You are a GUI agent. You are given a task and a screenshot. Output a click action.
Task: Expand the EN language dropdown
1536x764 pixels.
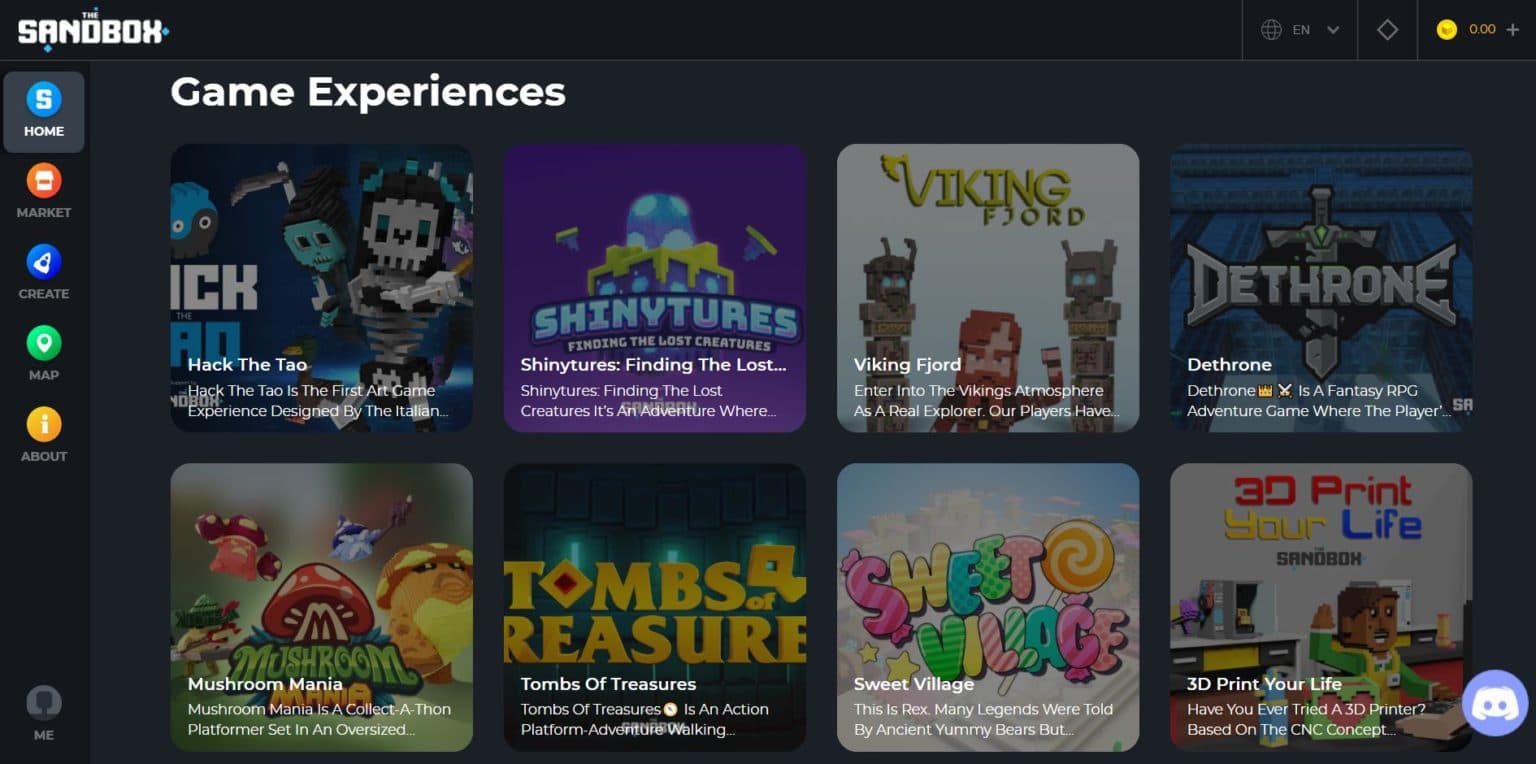tap(1300, 30)
